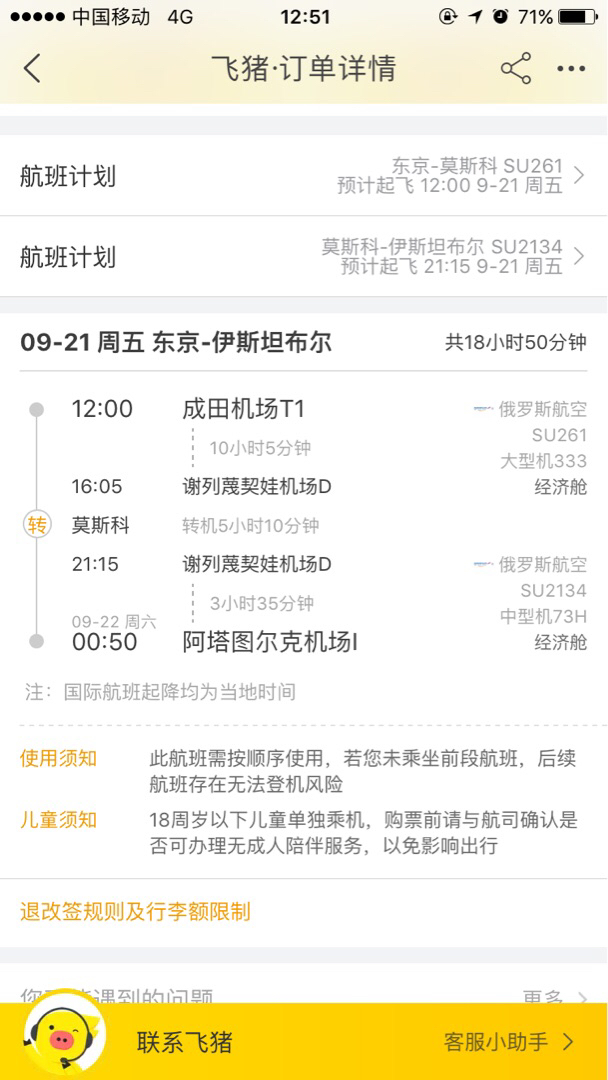Open flight plan for Moscow-Istanbul SU2134
The height and width of the screenshot is (1080, 608).
pyautogui.click(x=303, y=257)
